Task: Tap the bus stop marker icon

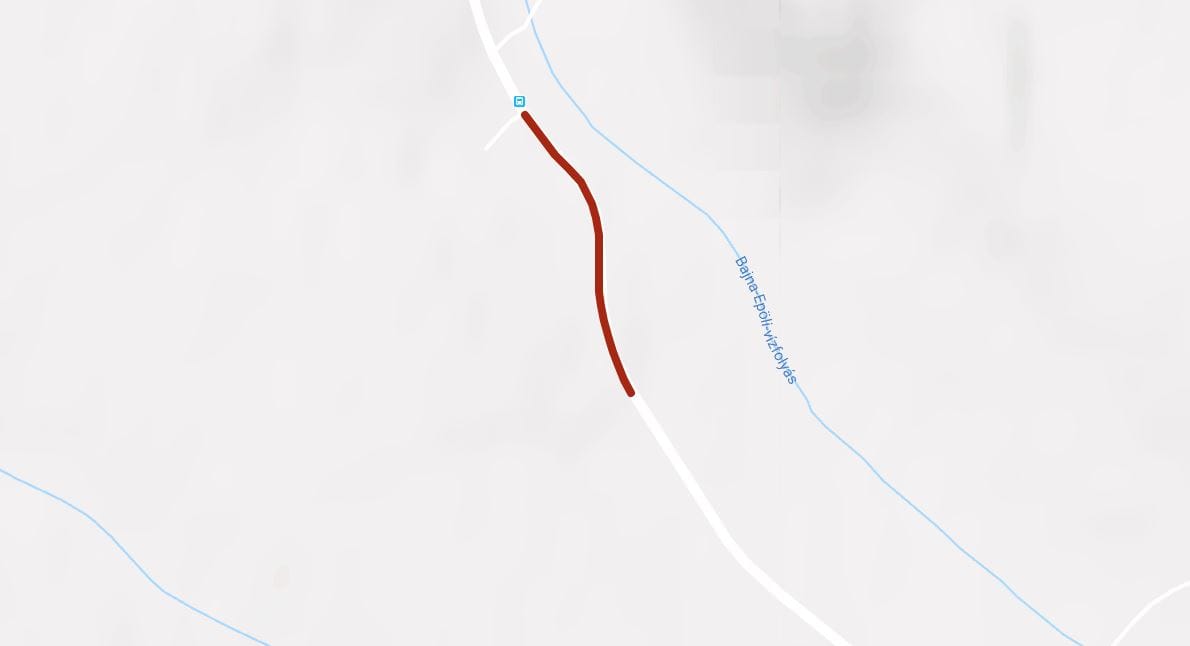Action: (519, 101)
